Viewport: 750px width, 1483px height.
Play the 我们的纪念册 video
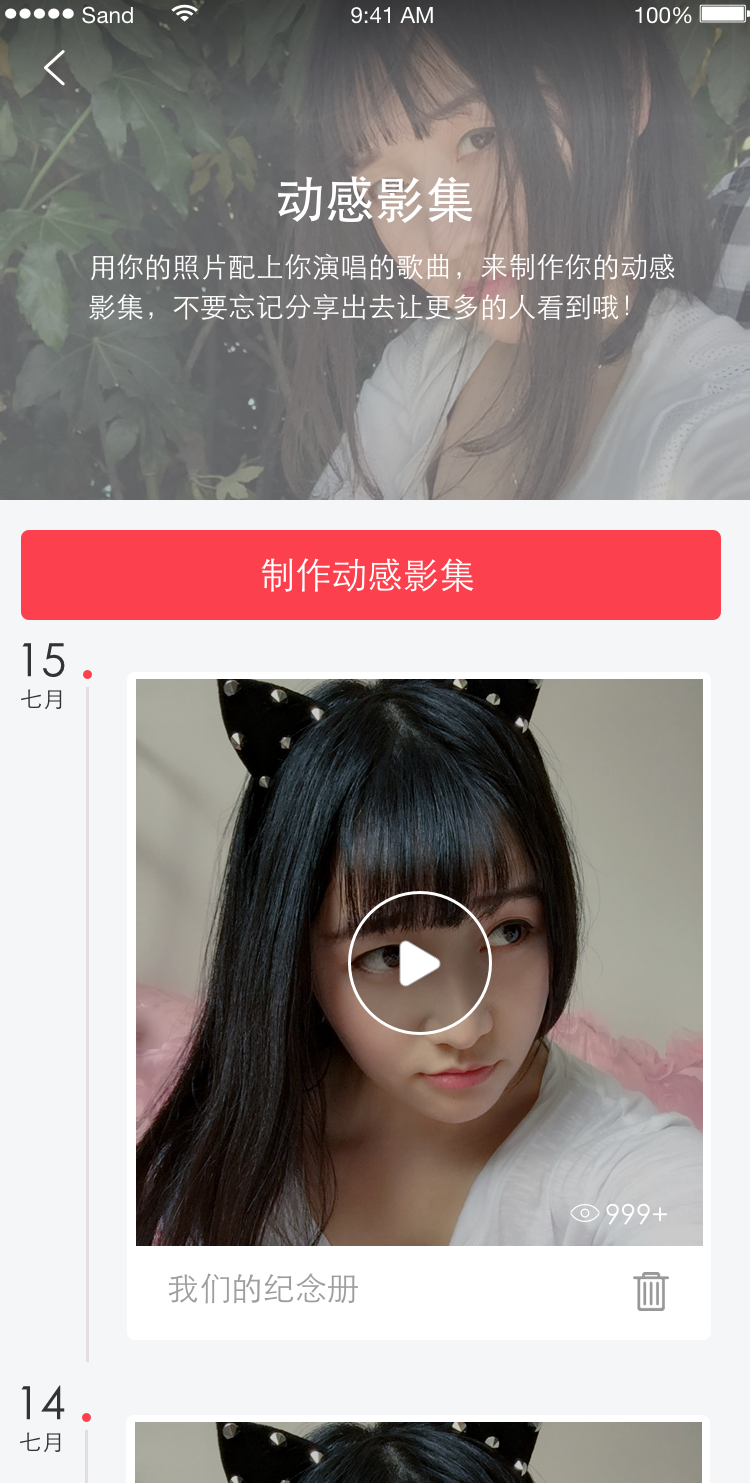419,963
